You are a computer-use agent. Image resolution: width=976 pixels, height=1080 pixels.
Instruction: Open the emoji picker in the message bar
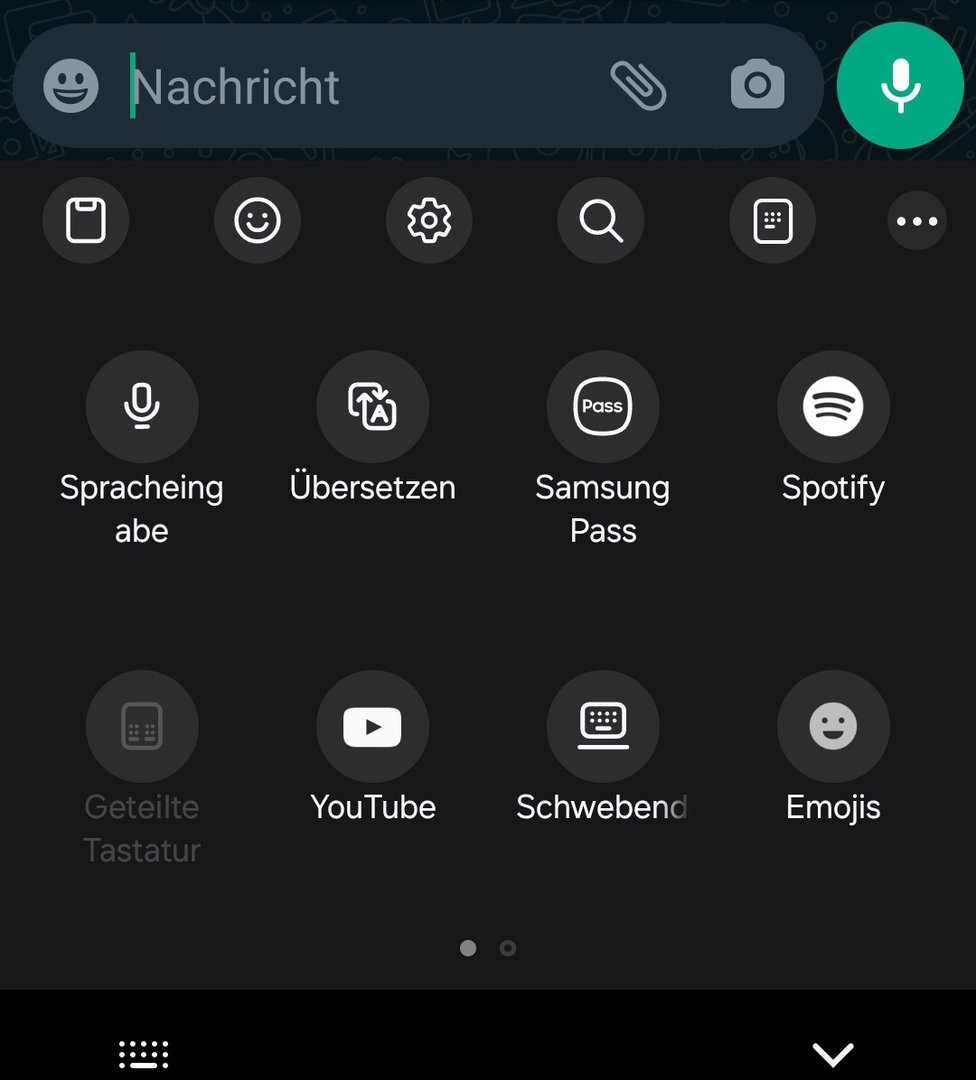(71, 86)
